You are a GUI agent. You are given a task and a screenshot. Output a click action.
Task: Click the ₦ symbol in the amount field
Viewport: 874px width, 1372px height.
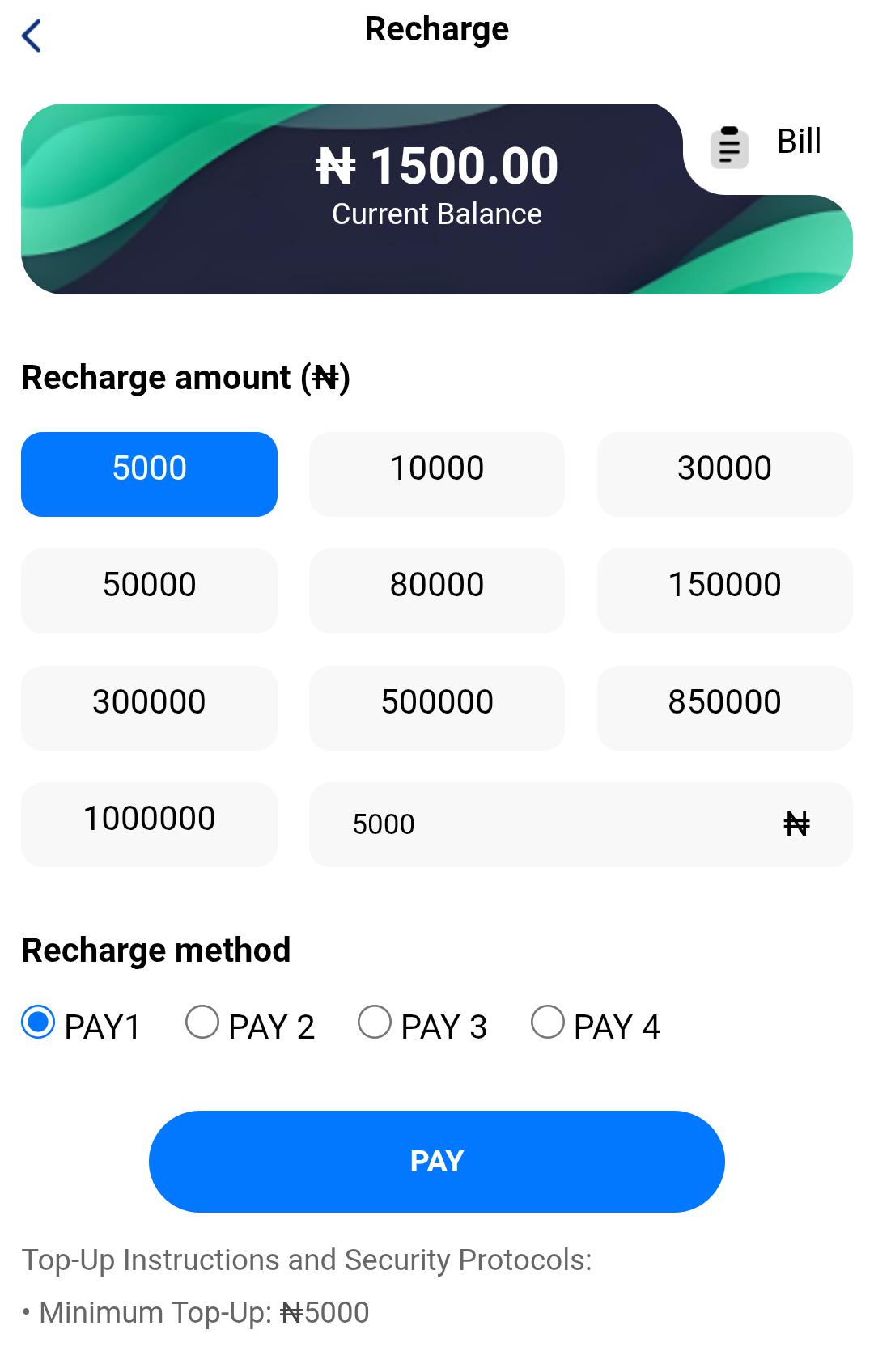796,824
